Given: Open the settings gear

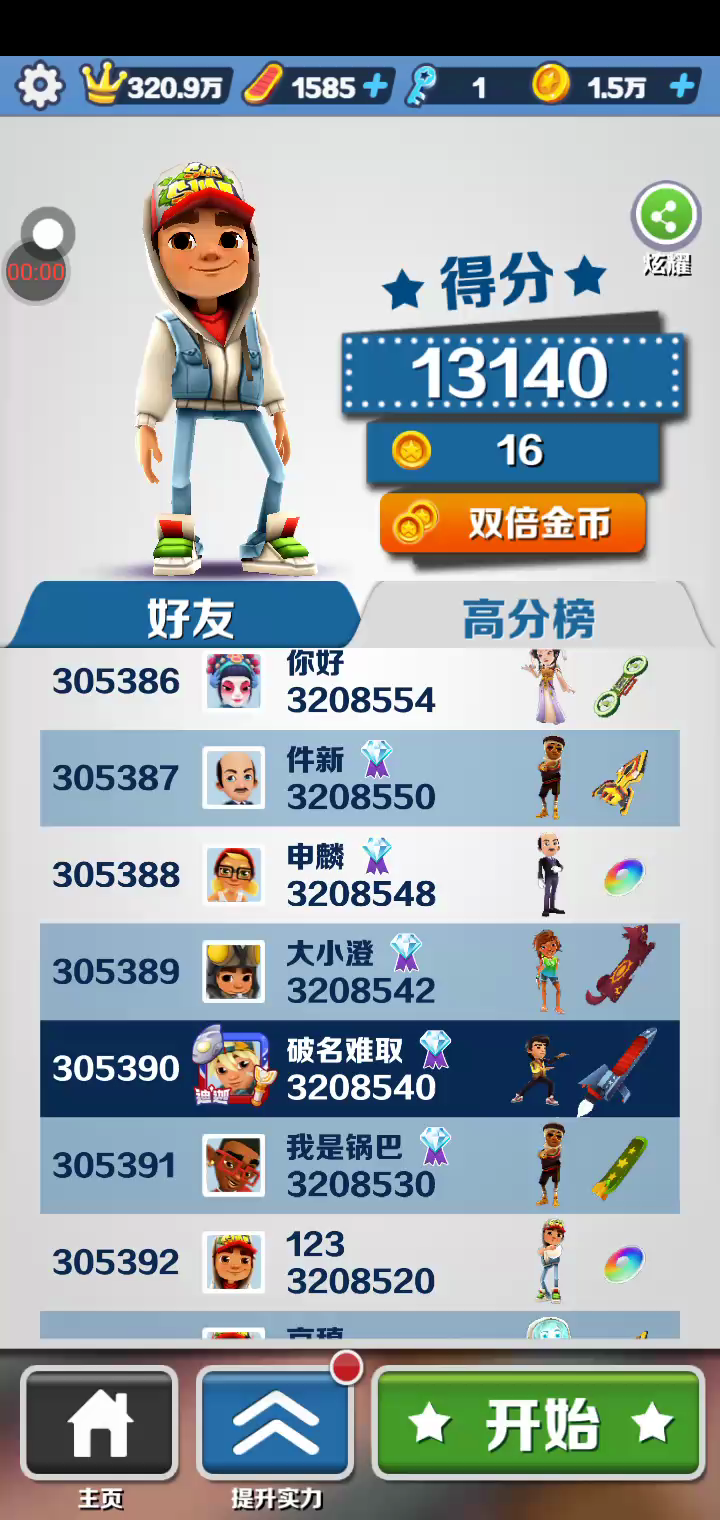Looking at the screenshot, I should point(40,87).
